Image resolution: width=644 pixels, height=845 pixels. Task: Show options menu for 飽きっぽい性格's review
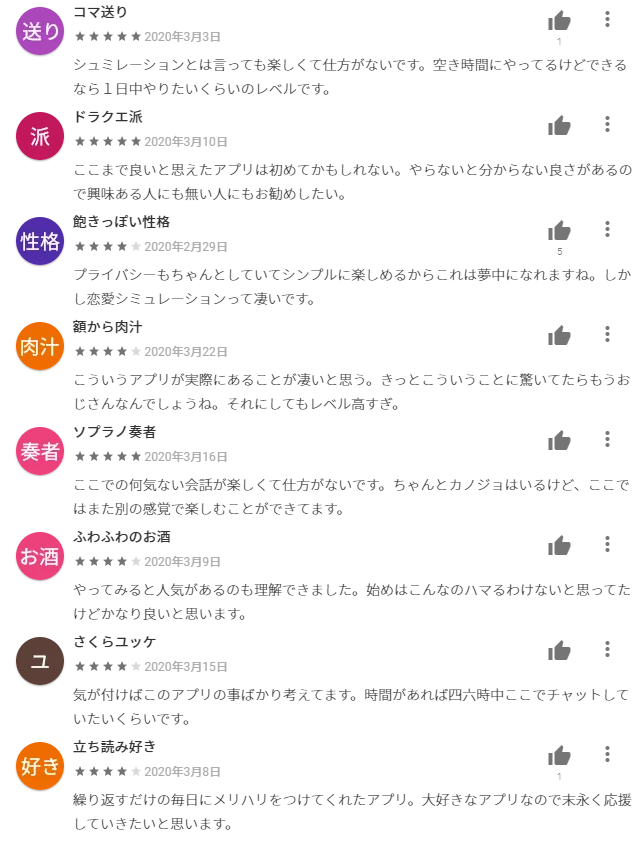coord(607,230)
